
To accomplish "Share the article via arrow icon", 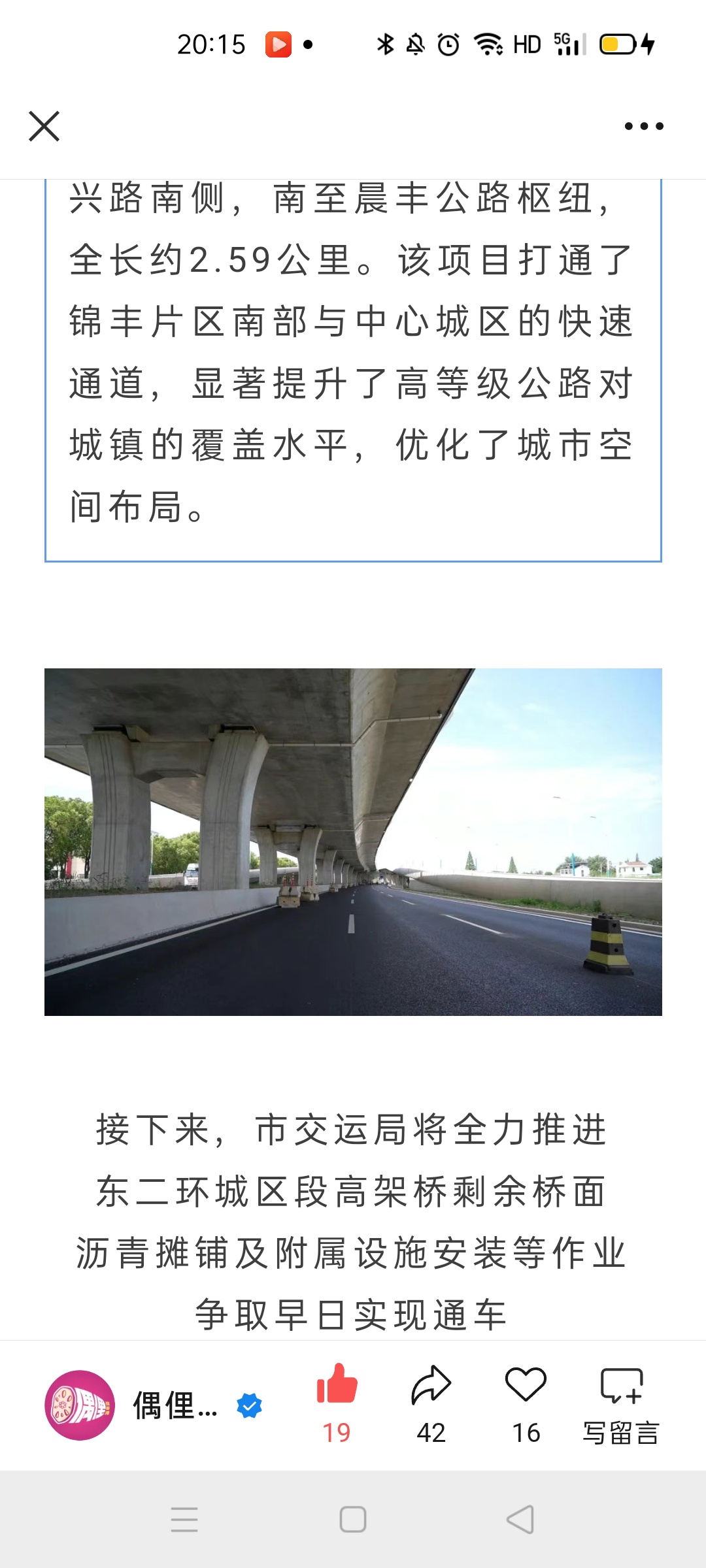I will tap(431, 1384).
